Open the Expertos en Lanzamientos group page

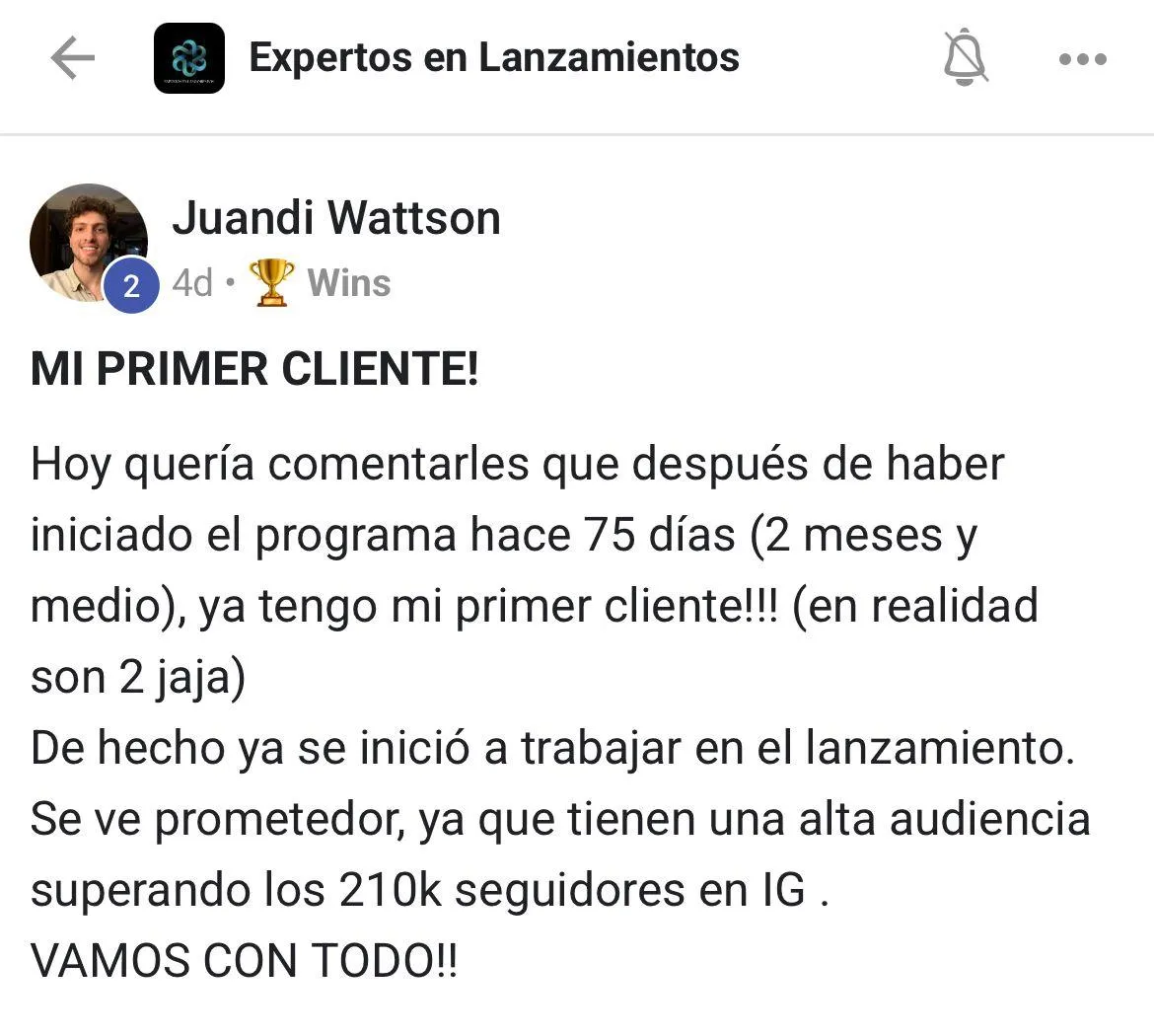(x=494, y=57)
